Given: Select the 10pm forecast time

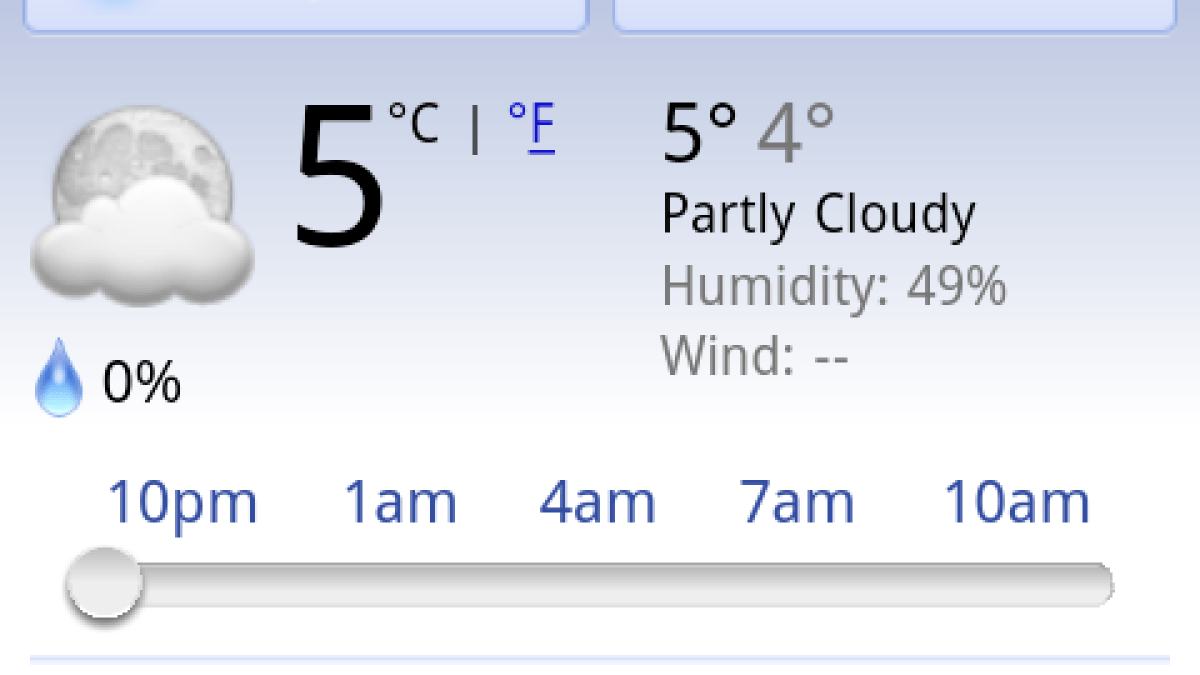Looking at the screenshot, I should [x=182, y=503].
